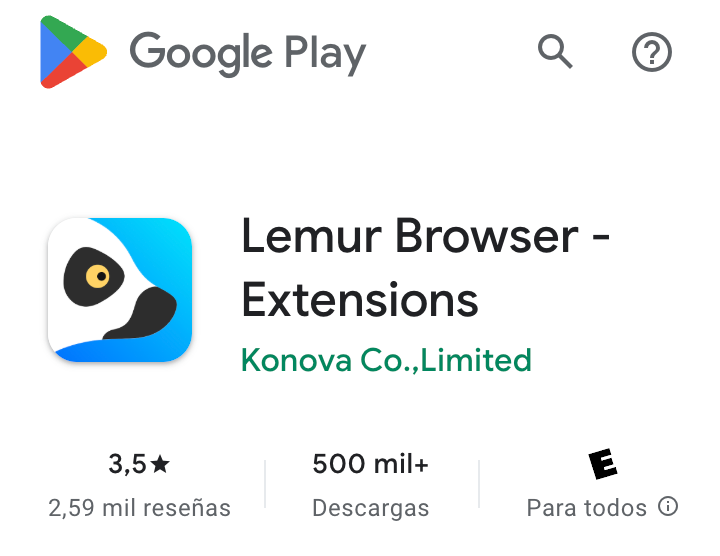Screen dimensions: 720x556
Task: Open the help question mark icon
Action: pos(652,51)
